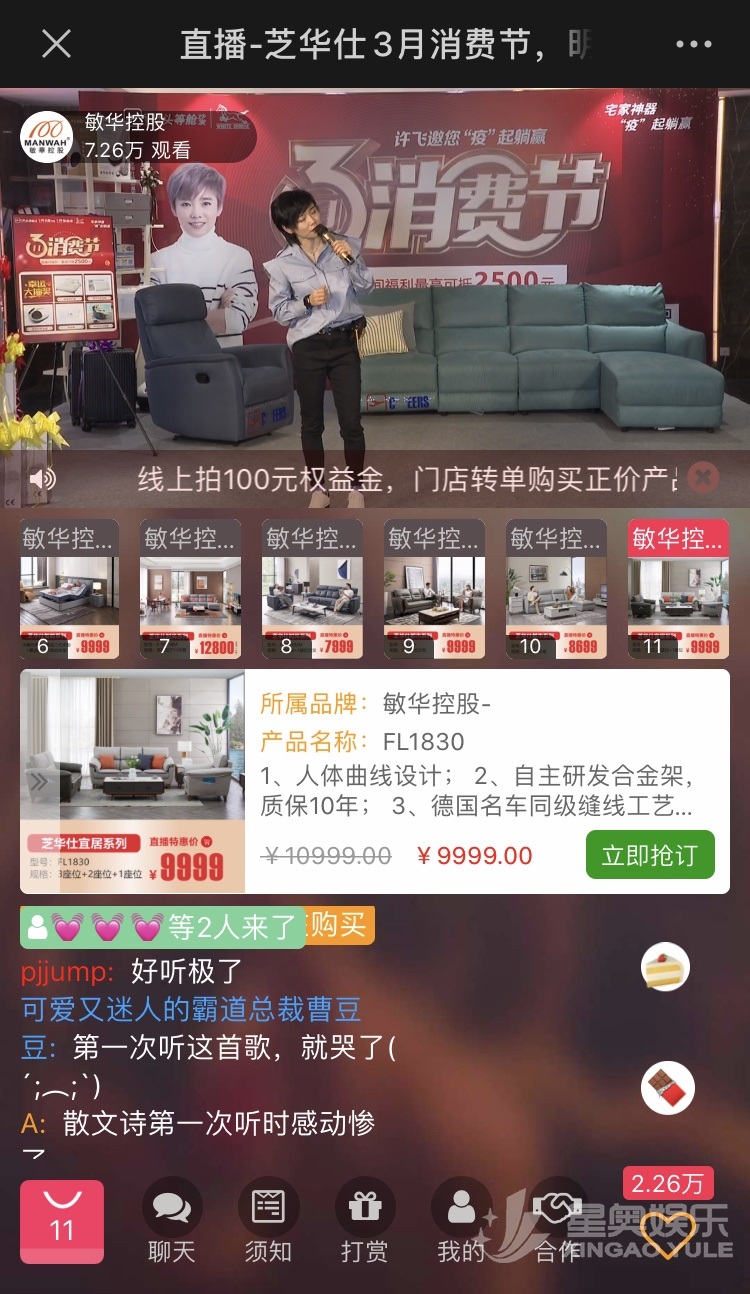Select product tile number 7
The width and height of the screenshot is (750, 1294).
click(x=191, y=589)
